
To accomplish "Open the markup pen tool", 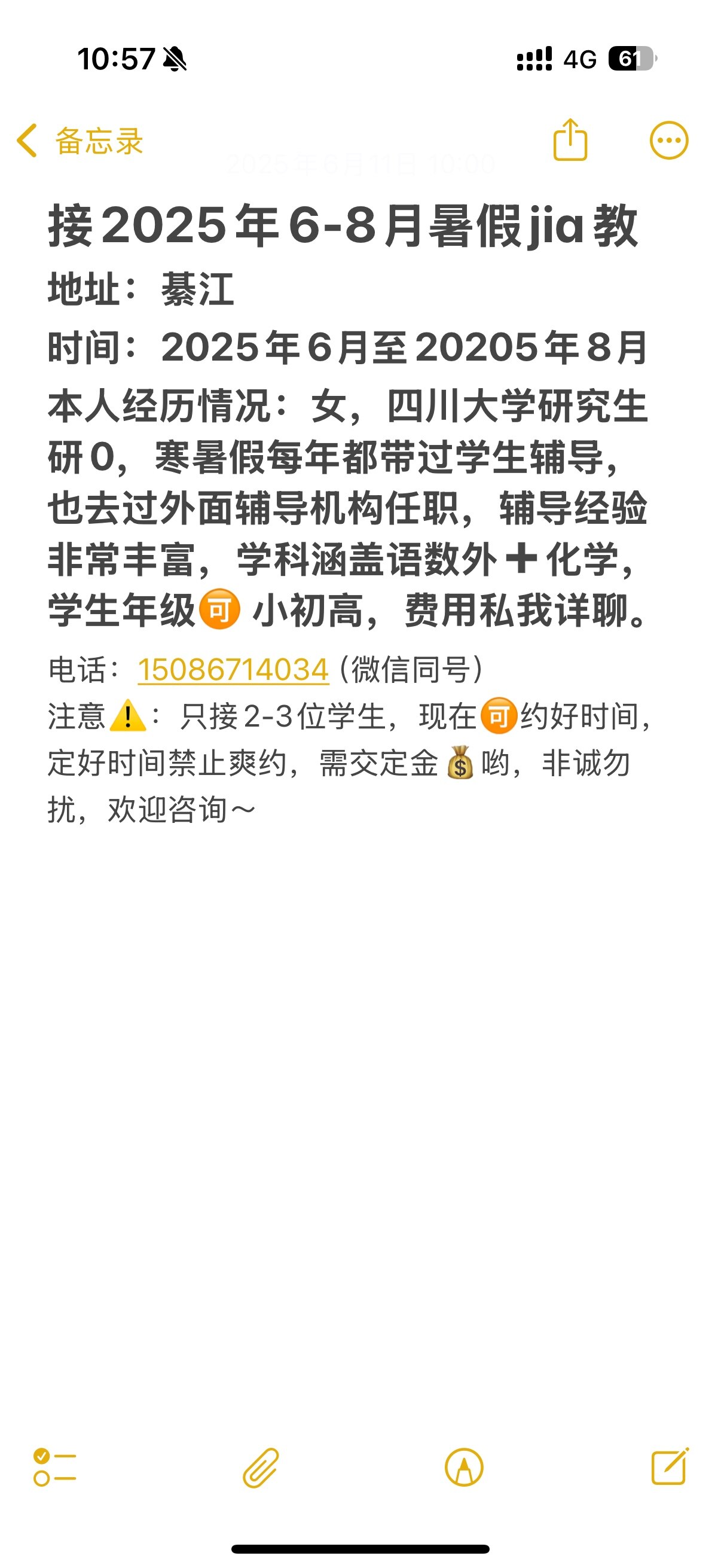I will (464, 1468).
